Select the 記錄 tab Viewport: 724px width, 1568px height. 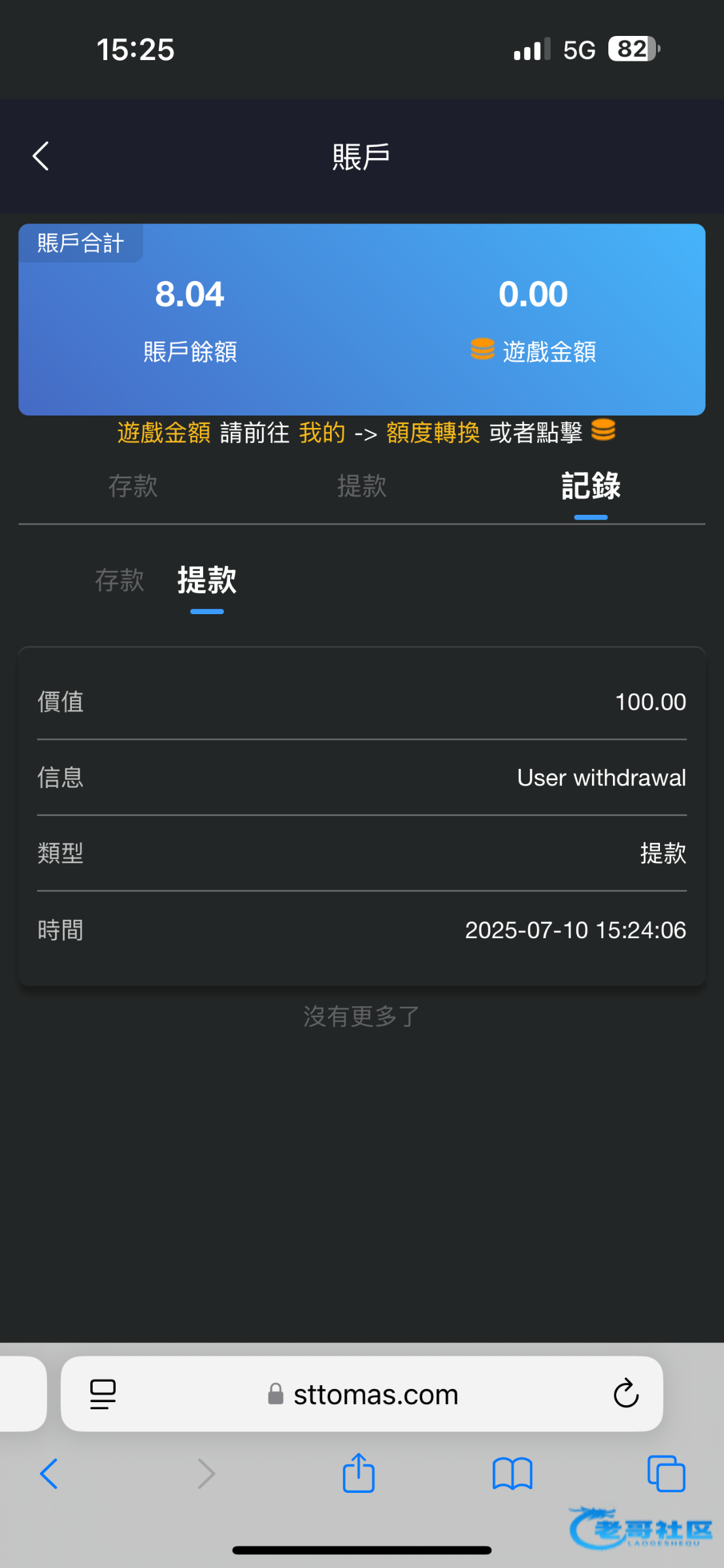click(x=591, y=486)
